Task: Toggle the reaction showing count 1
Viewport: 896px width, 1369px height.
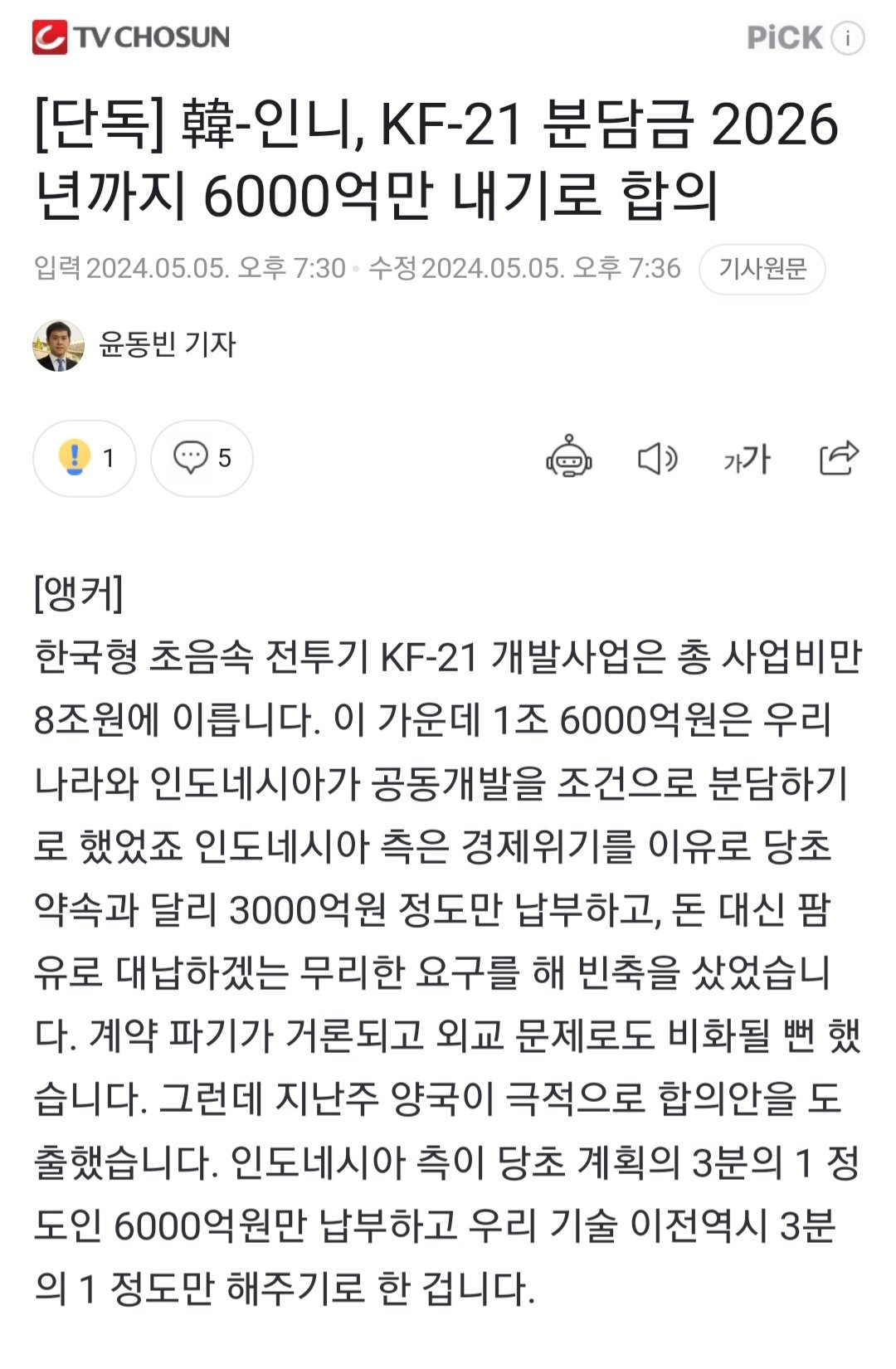Action: pos(87,458)
